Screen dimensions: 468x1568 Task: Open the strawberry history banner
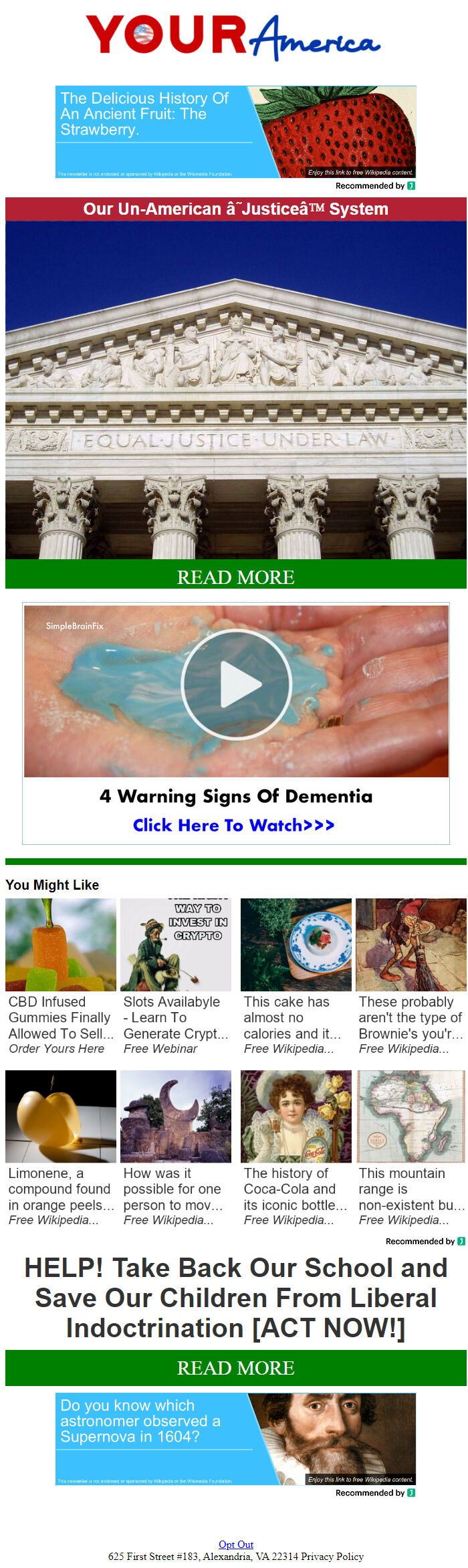[235, 132]
